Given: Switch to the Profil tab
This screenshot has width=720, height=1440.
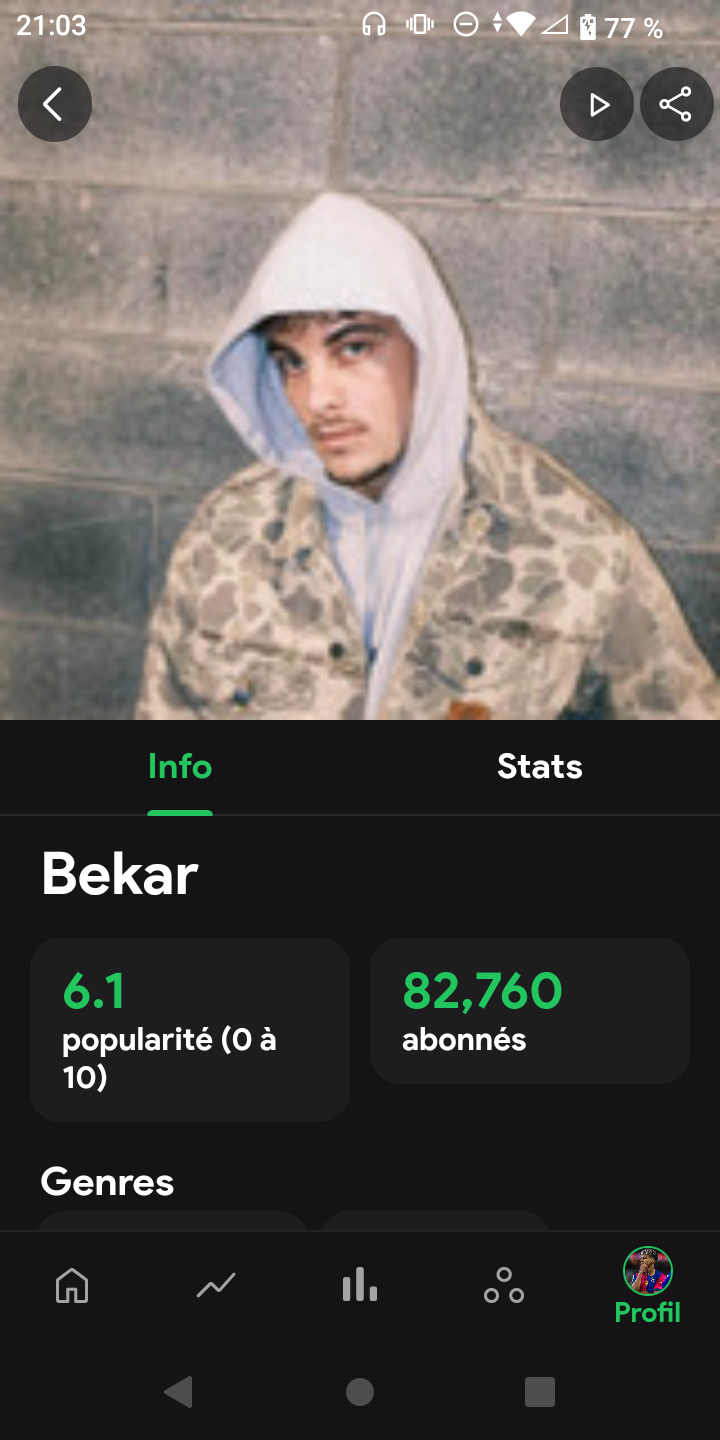Looking at the screenshot, I should 648,1287.
